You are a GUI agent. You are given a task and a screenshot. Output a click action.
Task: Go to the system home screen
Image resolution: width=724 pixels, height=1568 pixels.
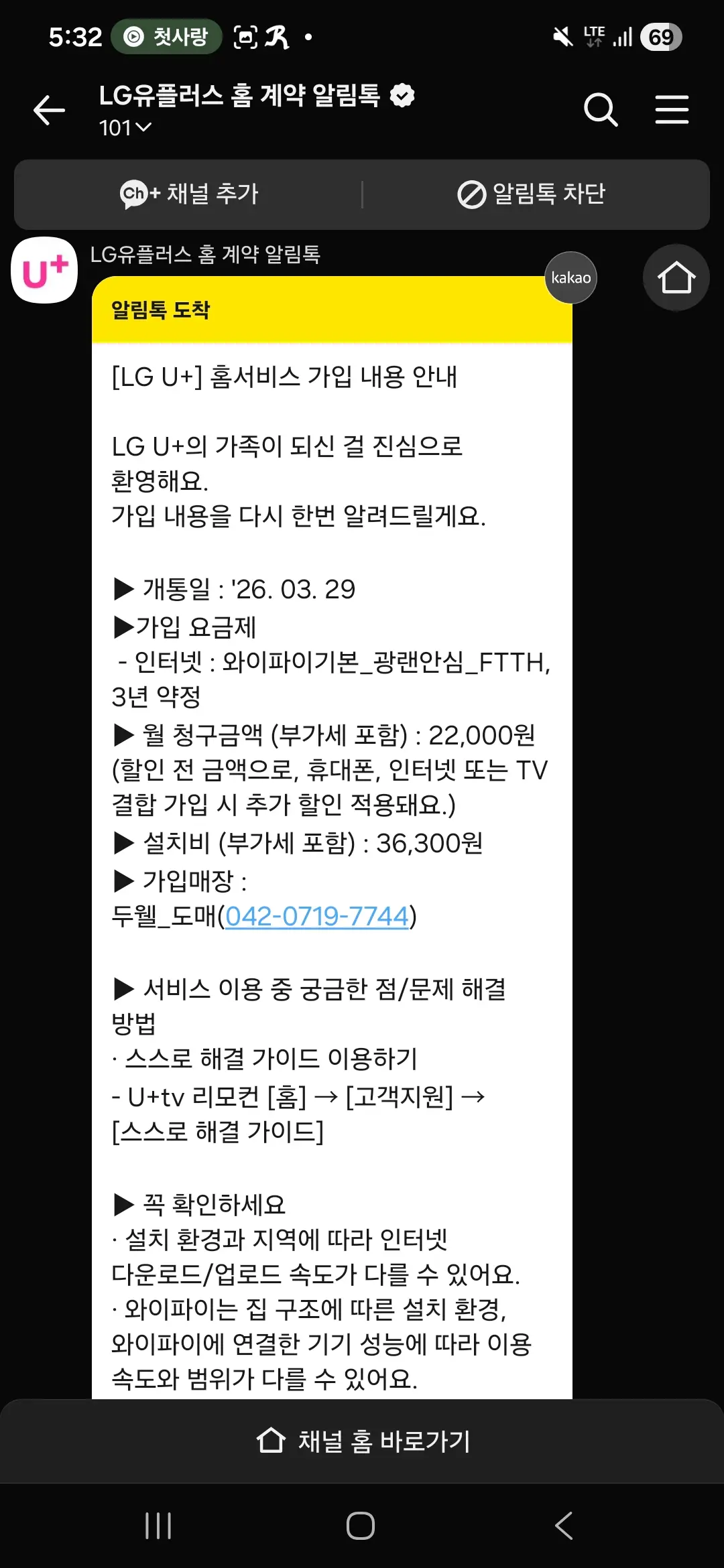[361, 1526]
